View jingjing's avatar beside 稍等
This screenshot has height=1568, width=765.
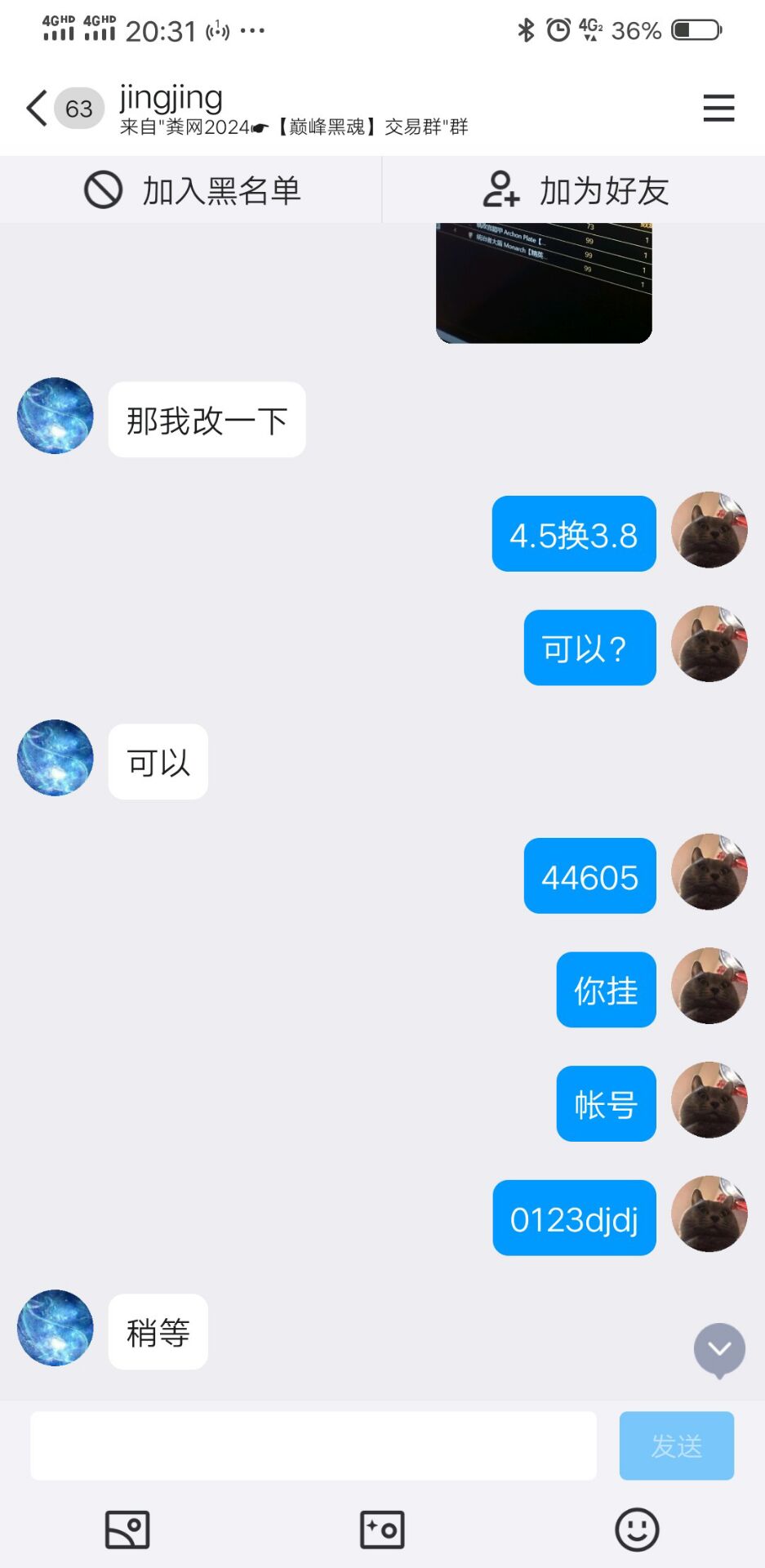click(56, 1328)
